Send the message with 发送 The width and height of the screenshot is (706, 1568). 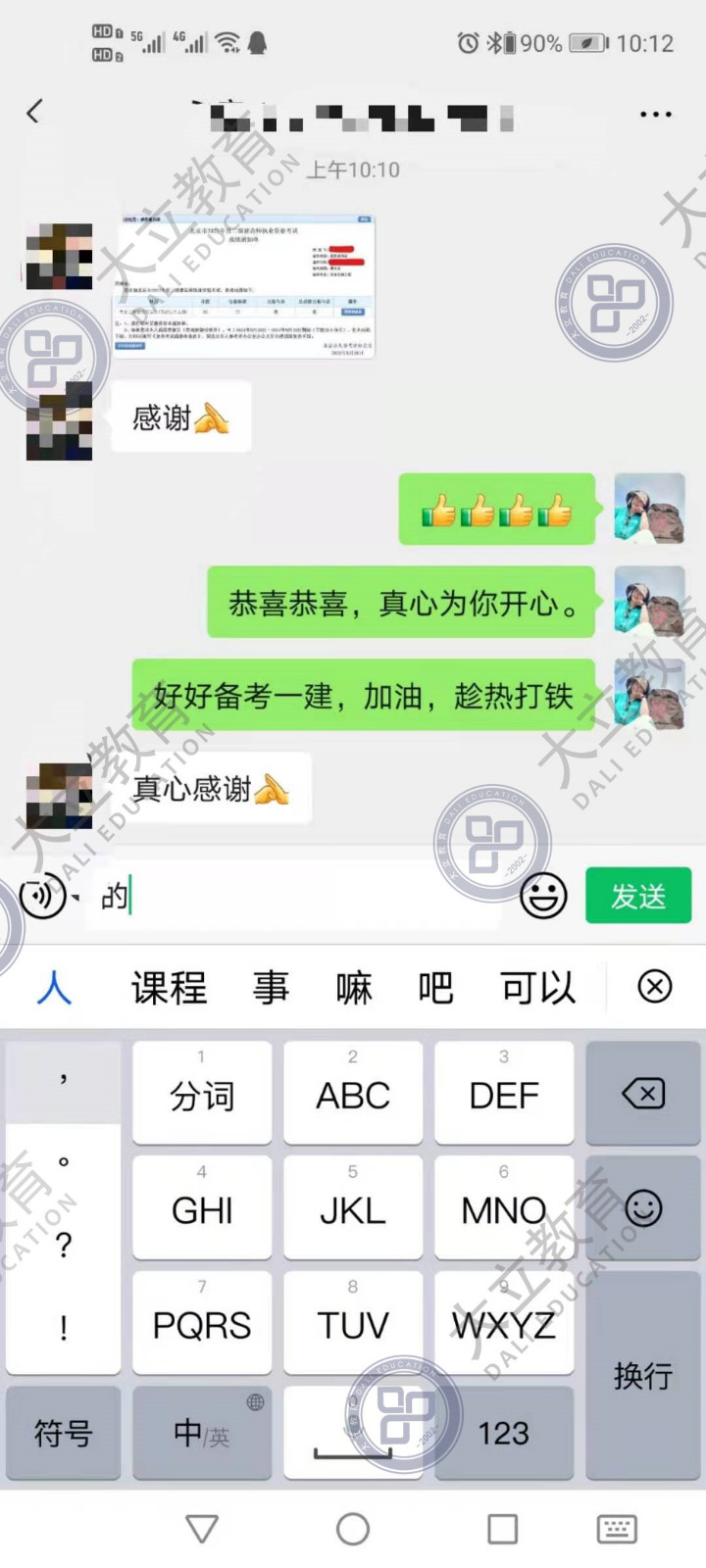[x=638, y=896]
